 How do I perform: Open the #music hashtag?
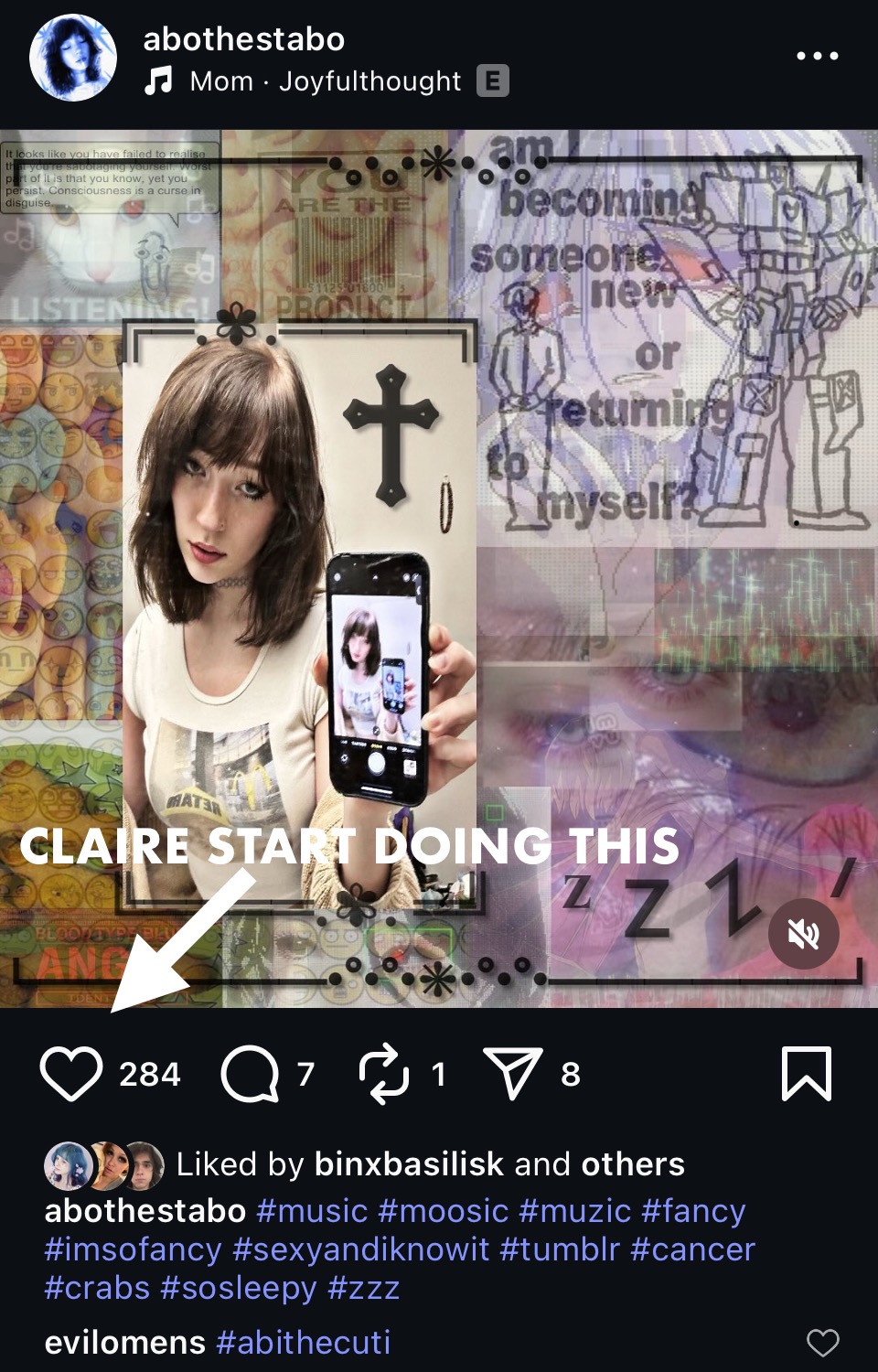coord(312,1211)
